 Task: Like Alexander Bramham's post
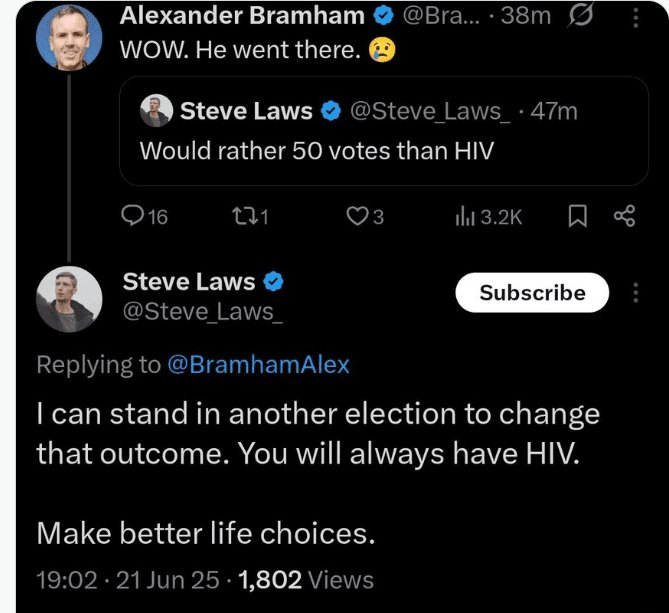pyautogui.click(x=356, y=216)
